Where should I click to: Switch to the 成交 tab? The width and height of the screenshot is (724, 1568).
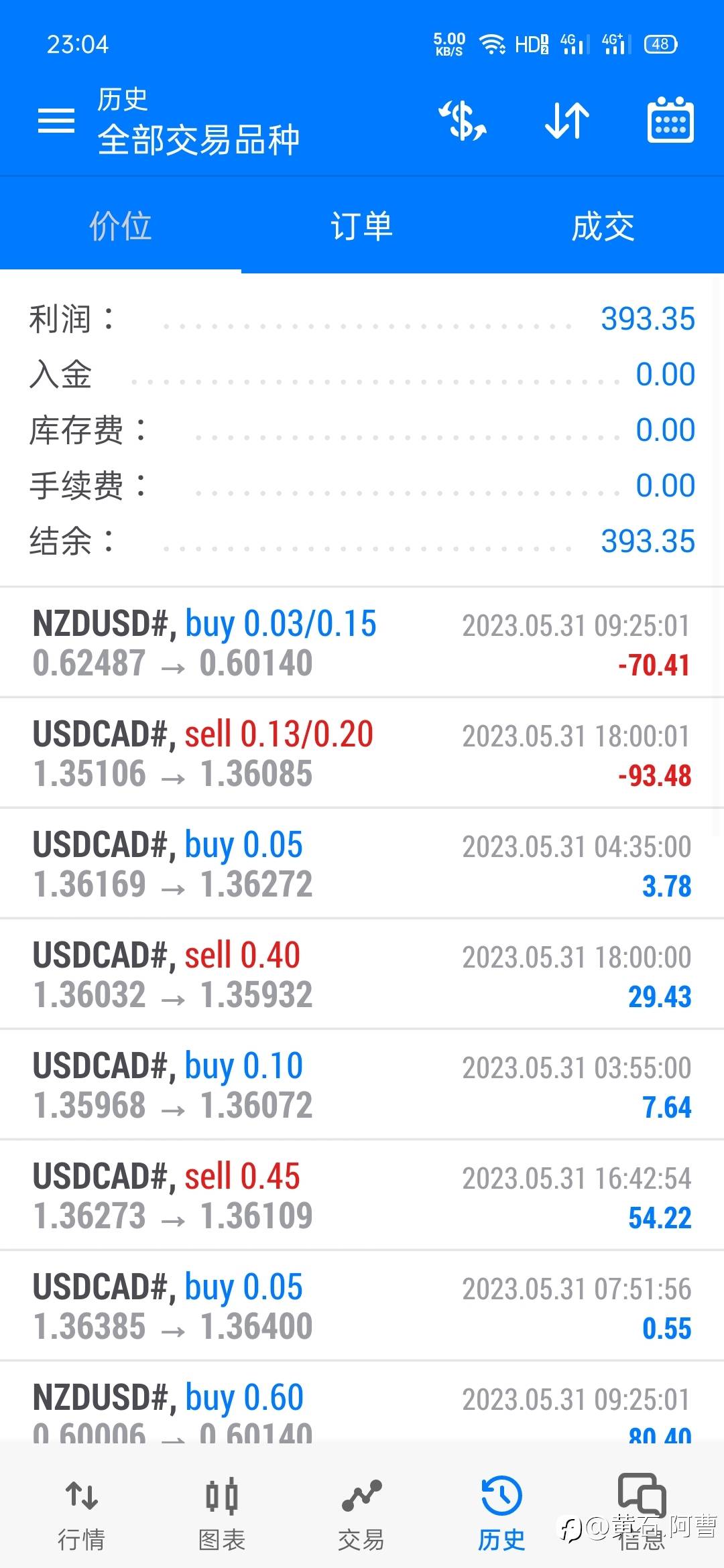603,226
